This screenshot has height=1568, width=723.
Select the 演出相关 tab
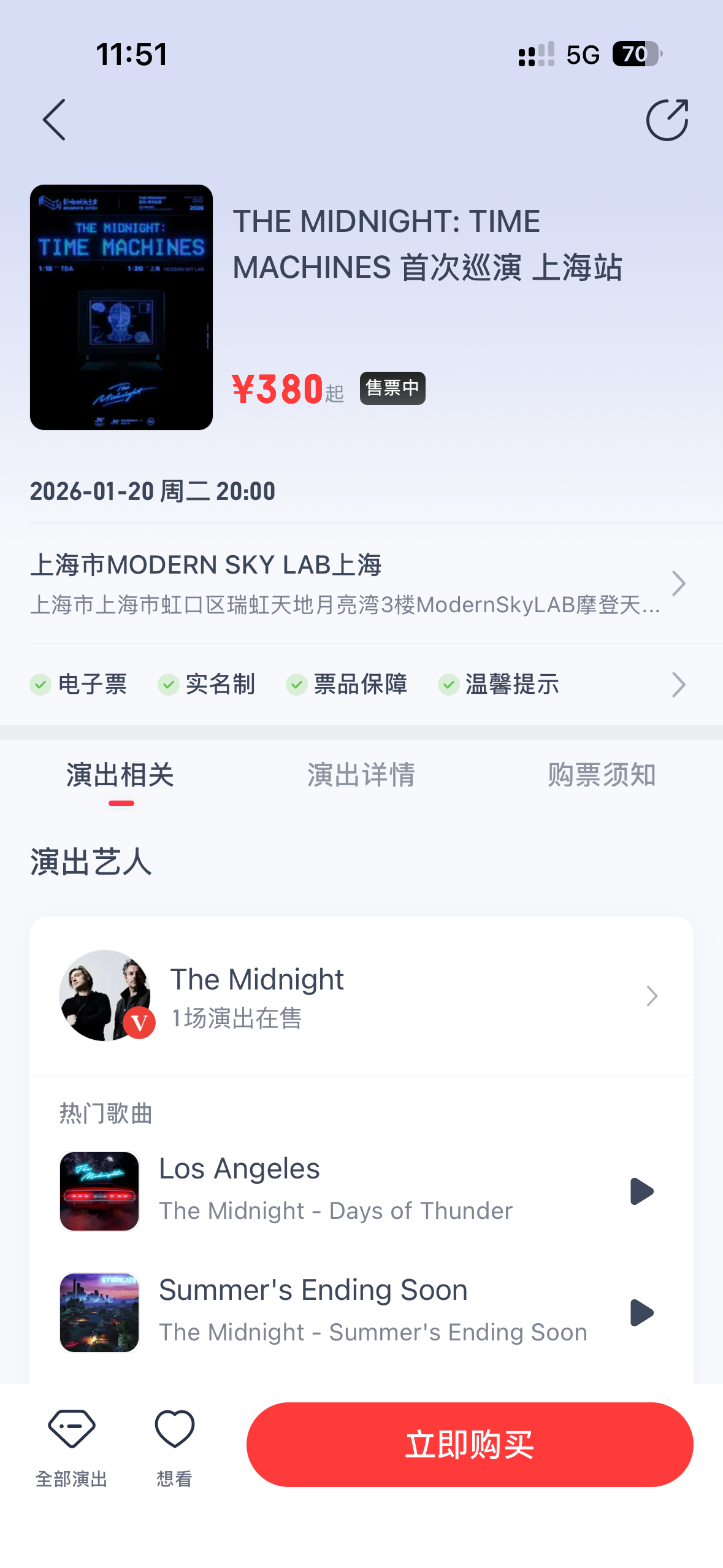point(120,775)
